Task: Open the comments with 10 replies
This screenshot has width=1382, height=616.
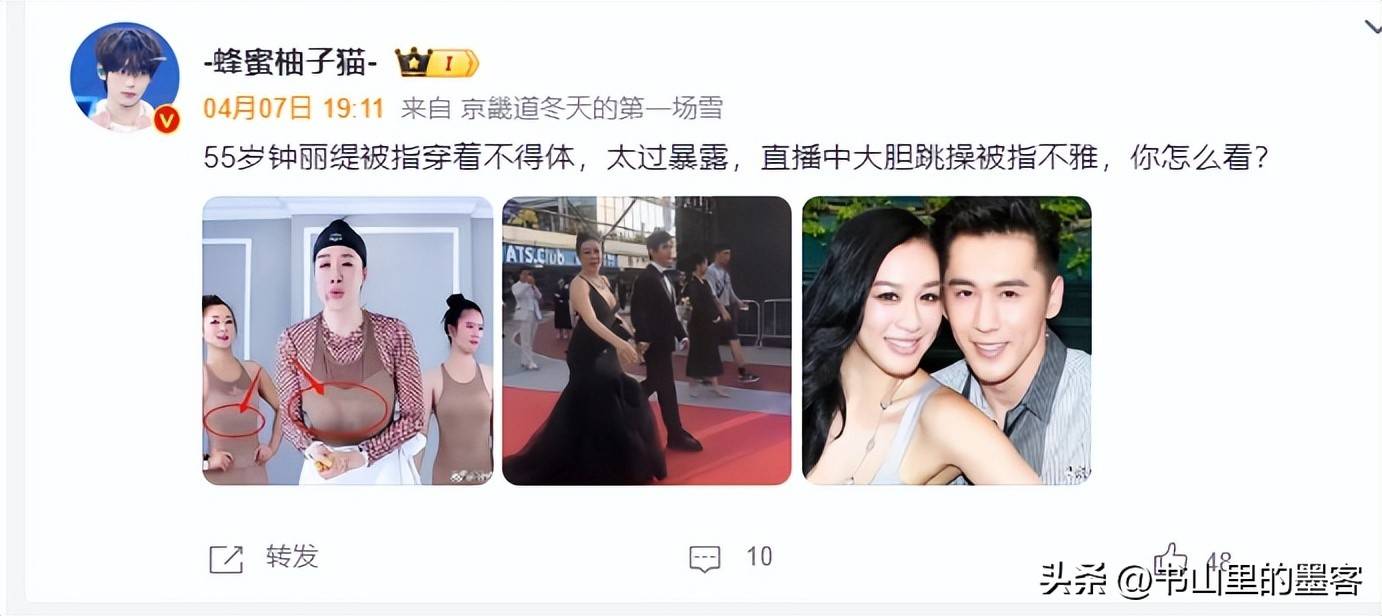Action: 730,557
